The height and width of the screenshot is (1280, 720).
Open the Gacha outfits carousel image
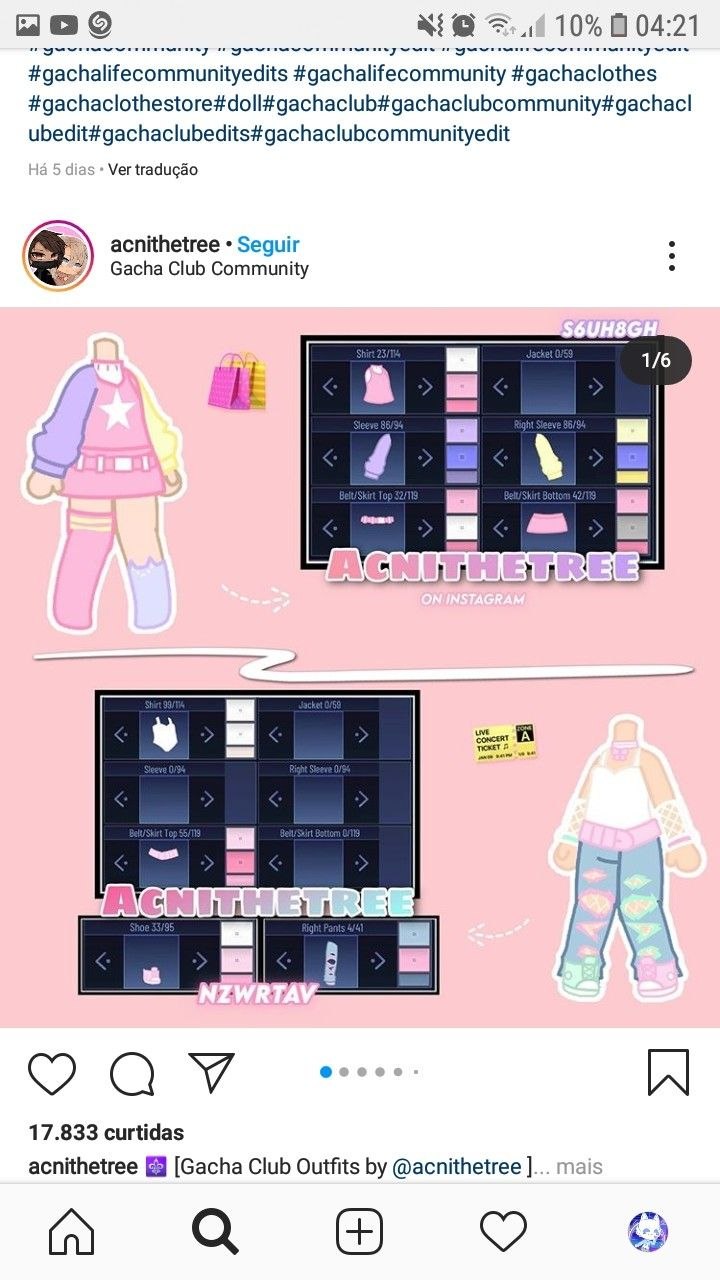click(x=360, y=667)
